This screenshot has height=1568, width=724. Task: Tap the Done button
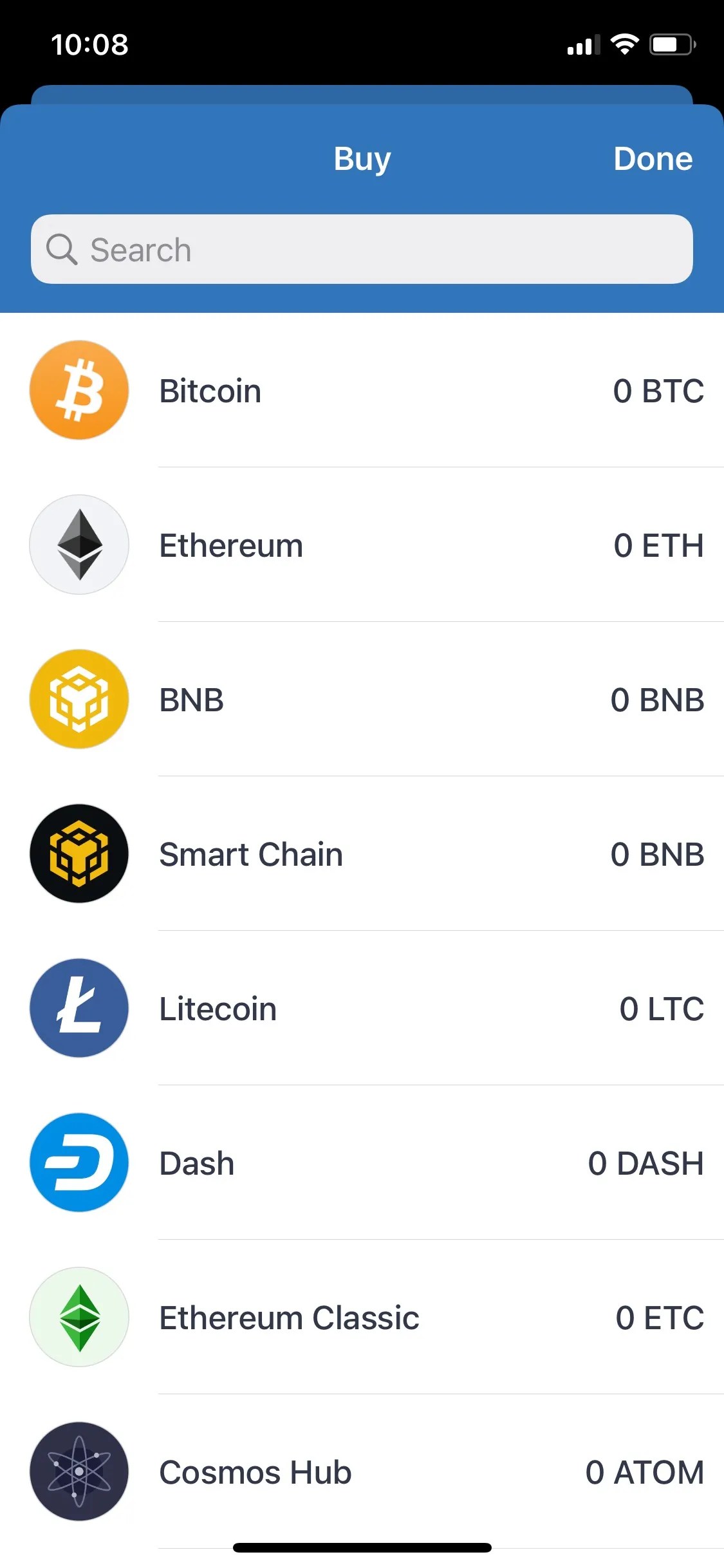tap(653, 158)
